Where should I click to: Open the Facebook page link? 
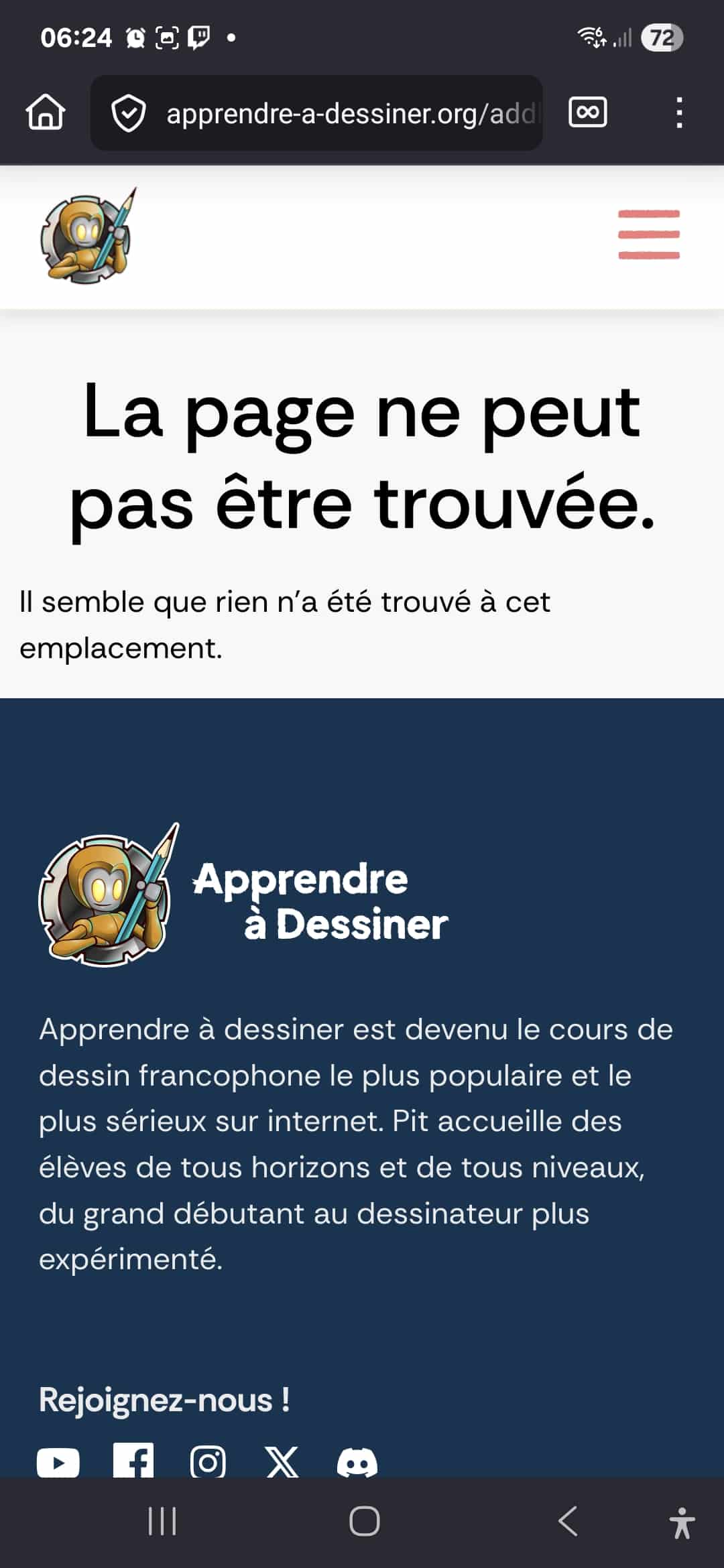(133, 1461)
